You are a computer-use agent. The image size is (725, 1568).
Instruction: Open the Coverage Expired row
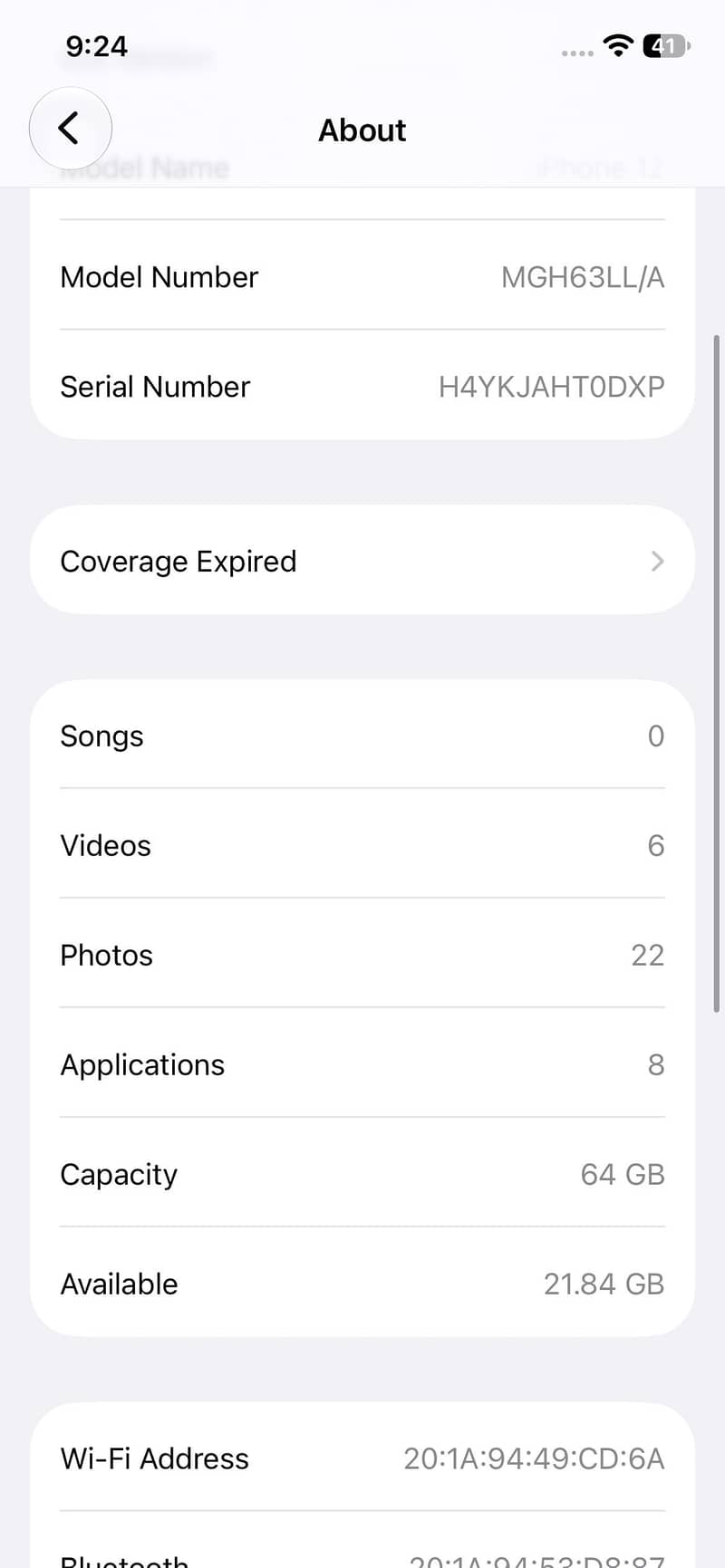(x=362, y=560)
